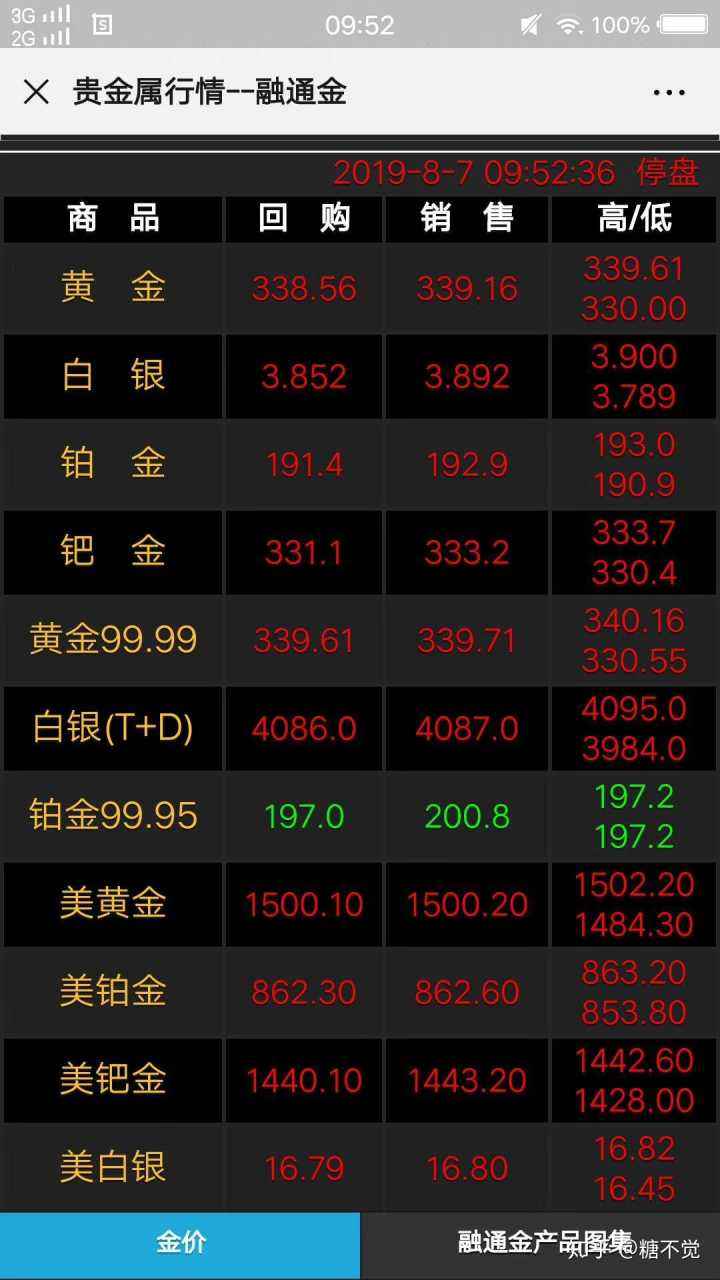Select the 白银(T+D) row
The height and width of the screenshot is (1280, 720).
113,728
